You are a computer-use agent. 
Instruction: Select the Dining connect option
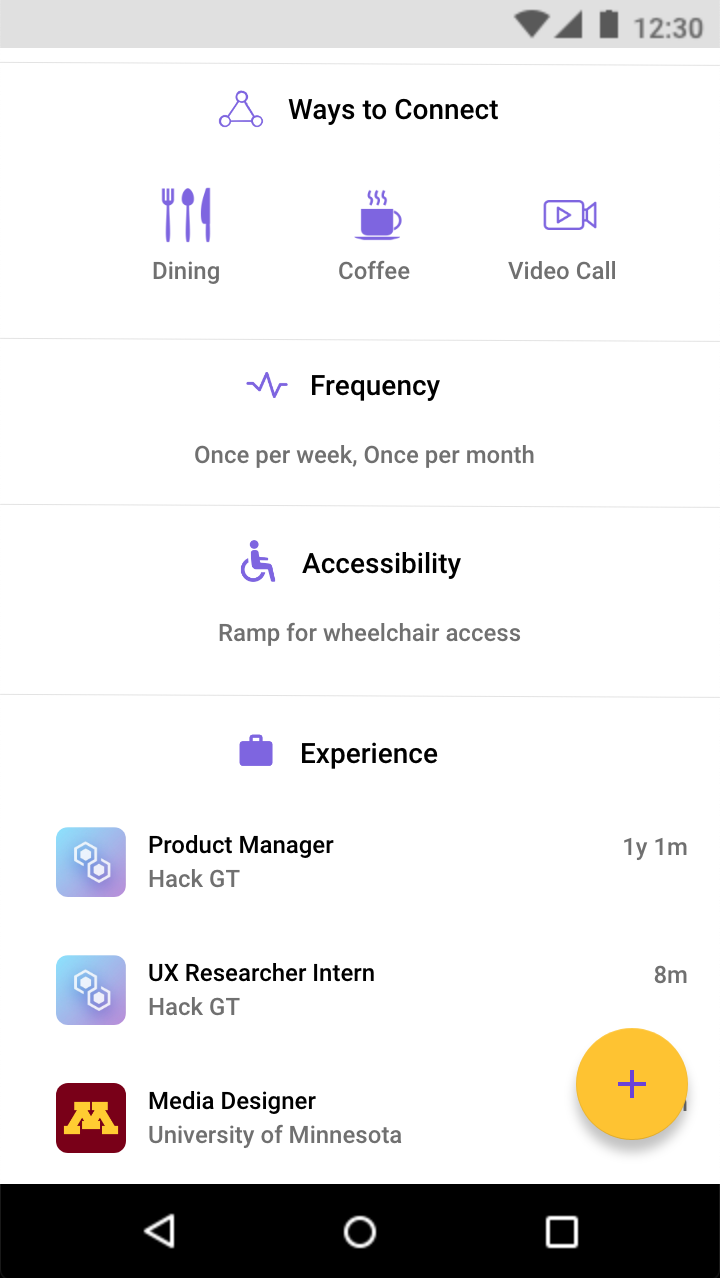(186, 235)
